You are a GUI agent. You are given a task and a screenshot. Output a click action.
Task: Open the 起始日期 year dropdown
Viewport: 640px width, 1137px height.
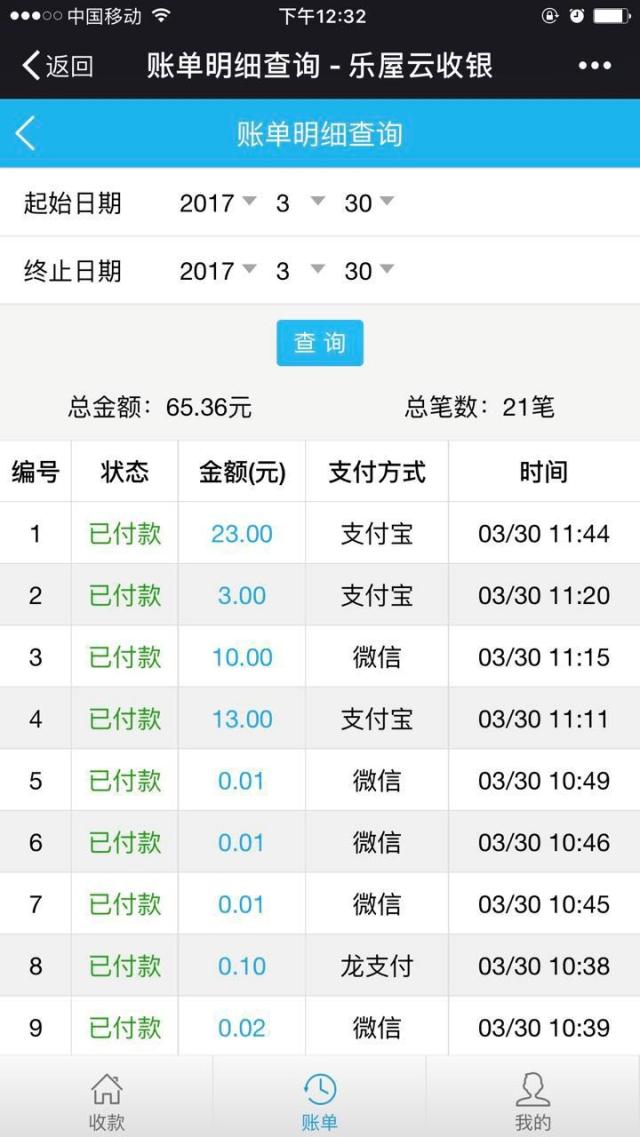[218, 203]
